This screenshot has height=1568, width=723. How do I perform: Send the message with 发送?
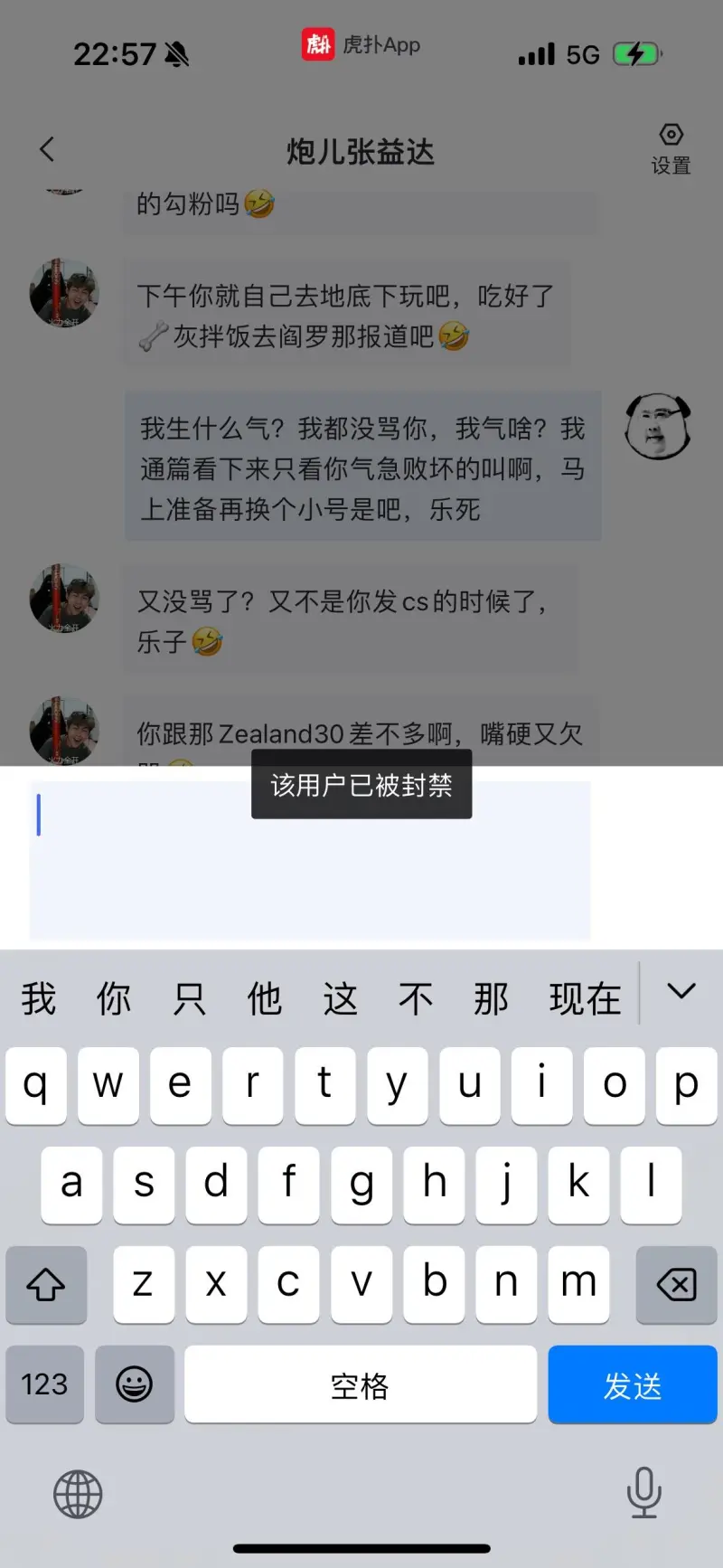coord(632,1384)
